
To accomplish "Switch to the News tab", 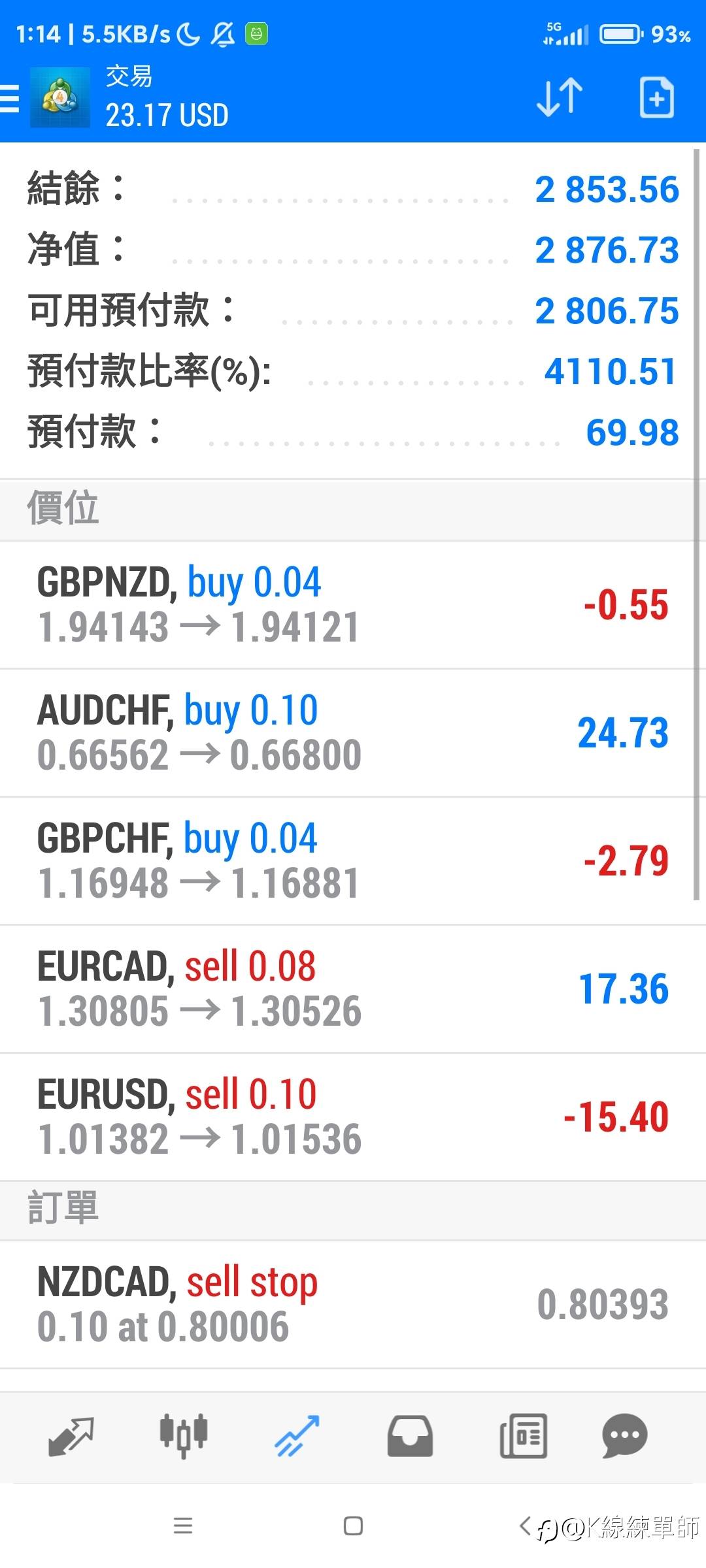I will click(x=523, y=1436).
